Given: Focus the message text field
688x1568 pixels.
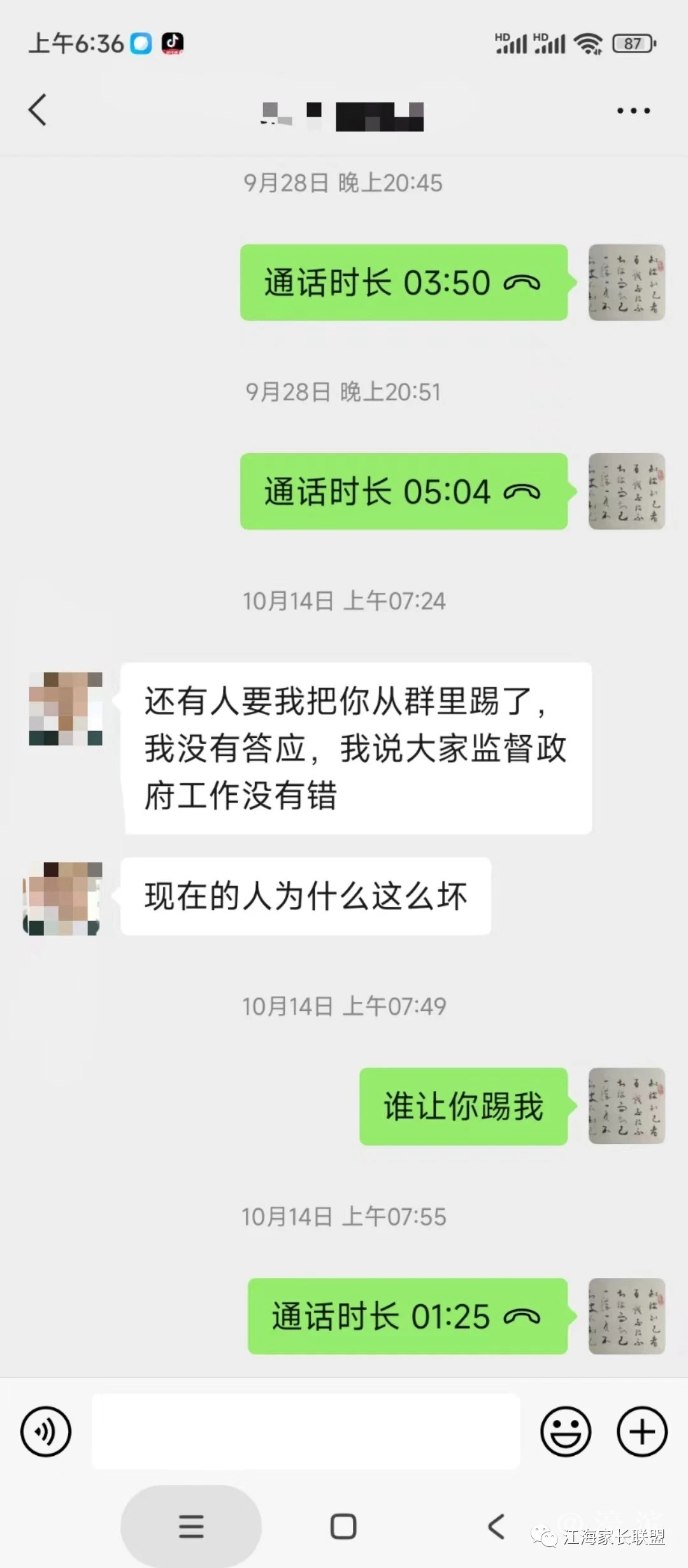Looking at the screenshot, I should point(306,1432).
